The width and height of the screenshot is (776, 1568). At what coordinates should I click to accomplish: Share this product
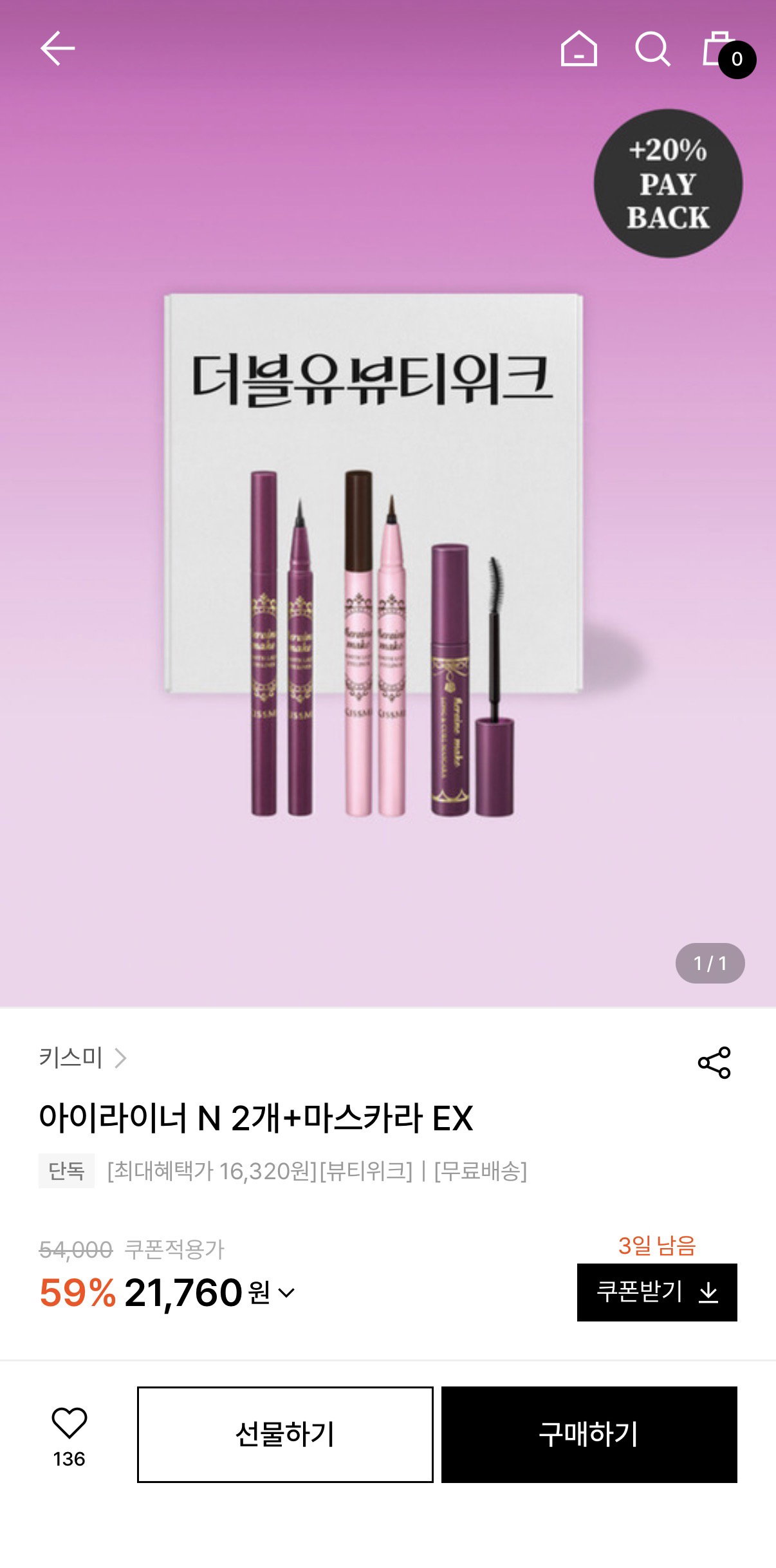point(714,1062)
